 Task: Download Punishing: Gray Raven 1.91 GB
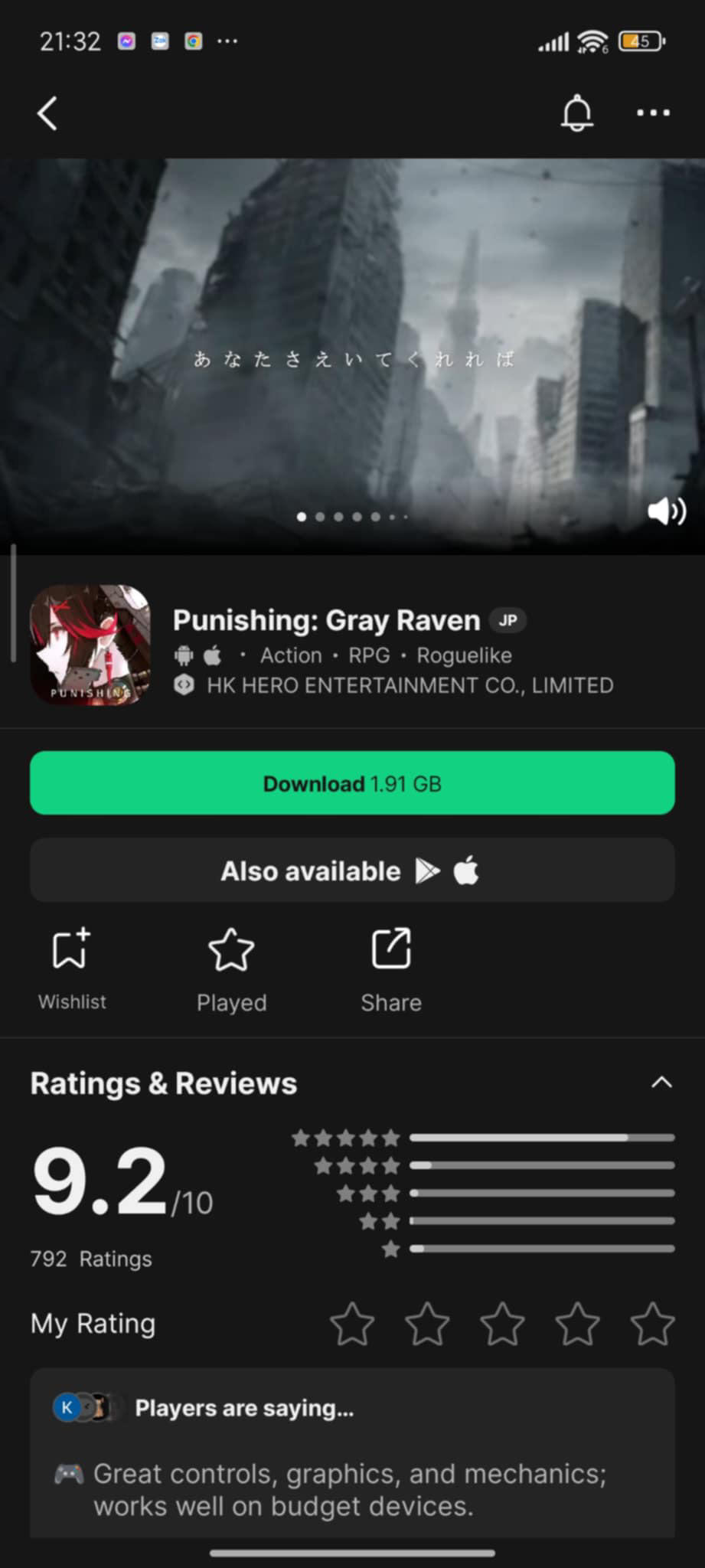pos(352,783)
